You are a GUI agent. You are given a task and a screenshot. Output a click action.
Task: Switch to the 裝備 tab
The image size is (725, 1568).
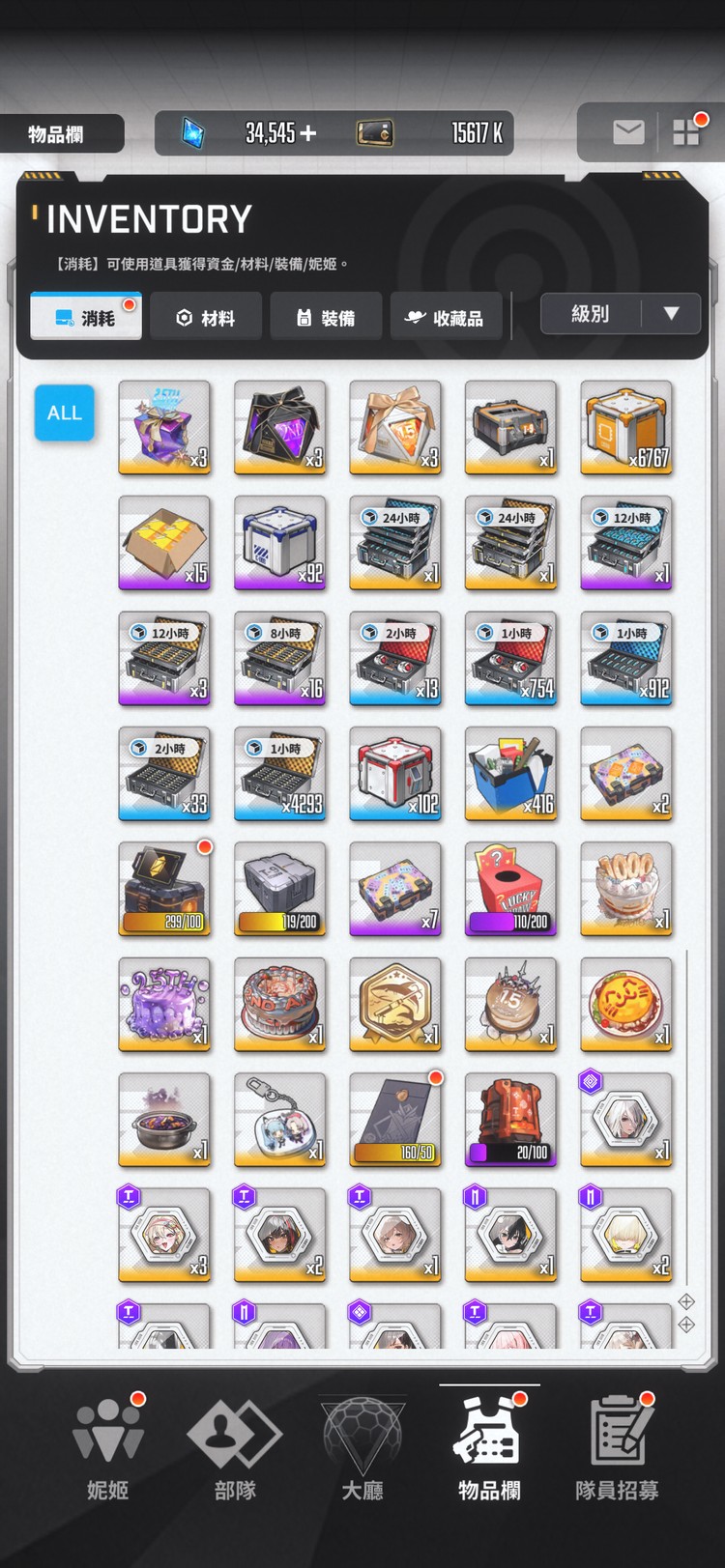[x=326, y=318]
